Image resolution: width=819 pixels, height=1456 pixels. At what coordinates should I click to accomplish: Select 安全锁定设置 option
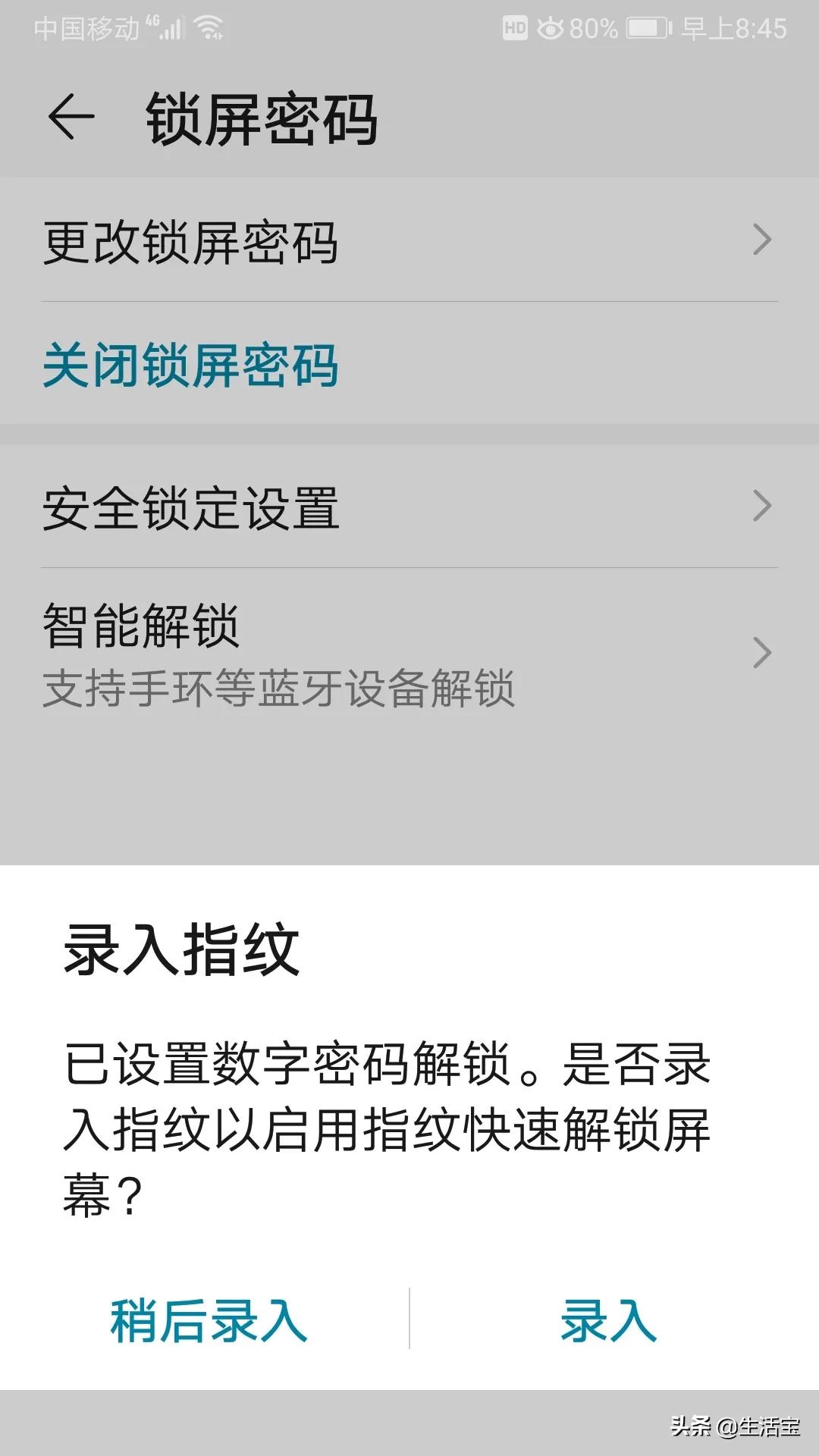[x=190, y=510]
